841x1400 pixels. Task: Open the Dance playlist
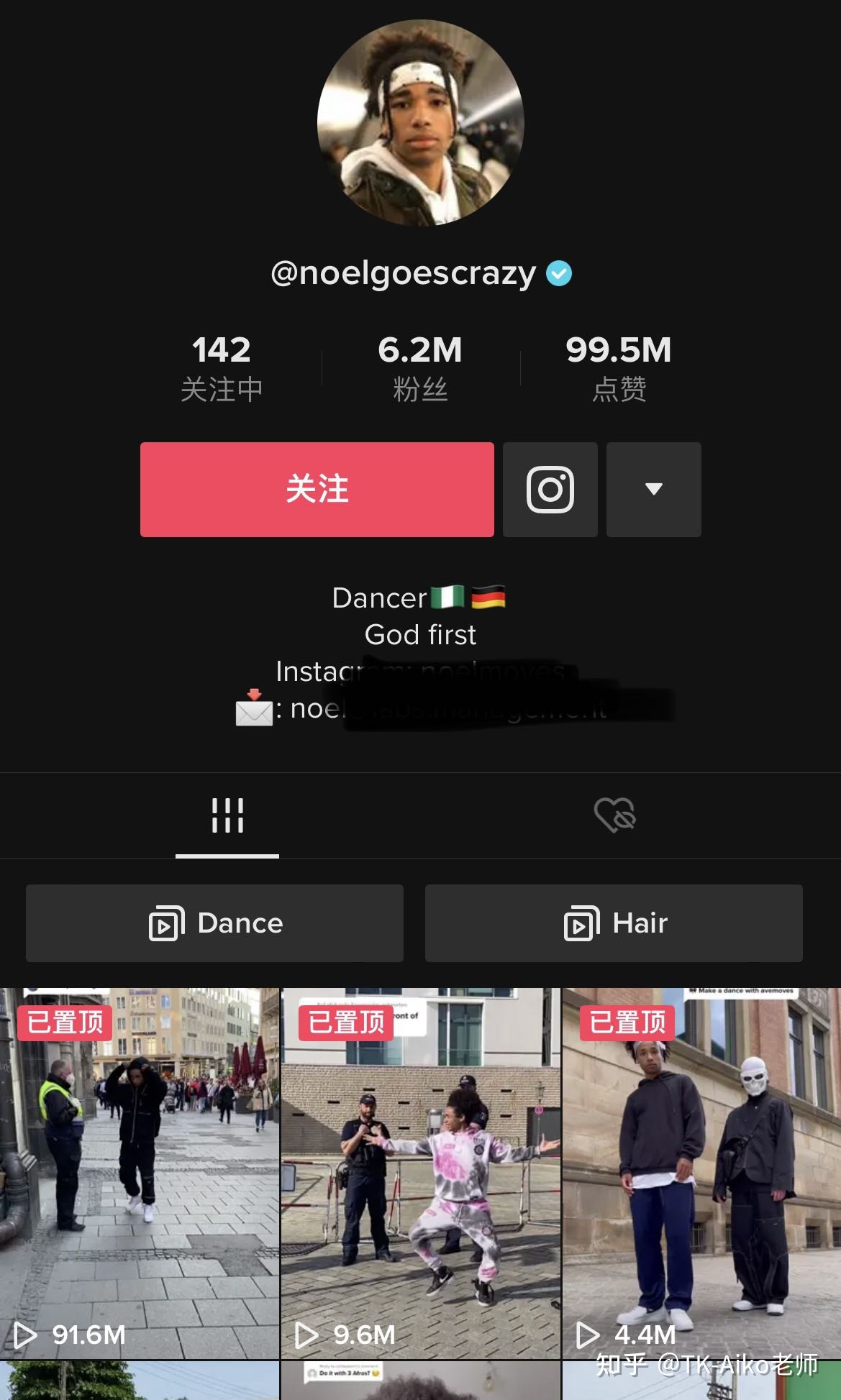click(x=214, y=923)
